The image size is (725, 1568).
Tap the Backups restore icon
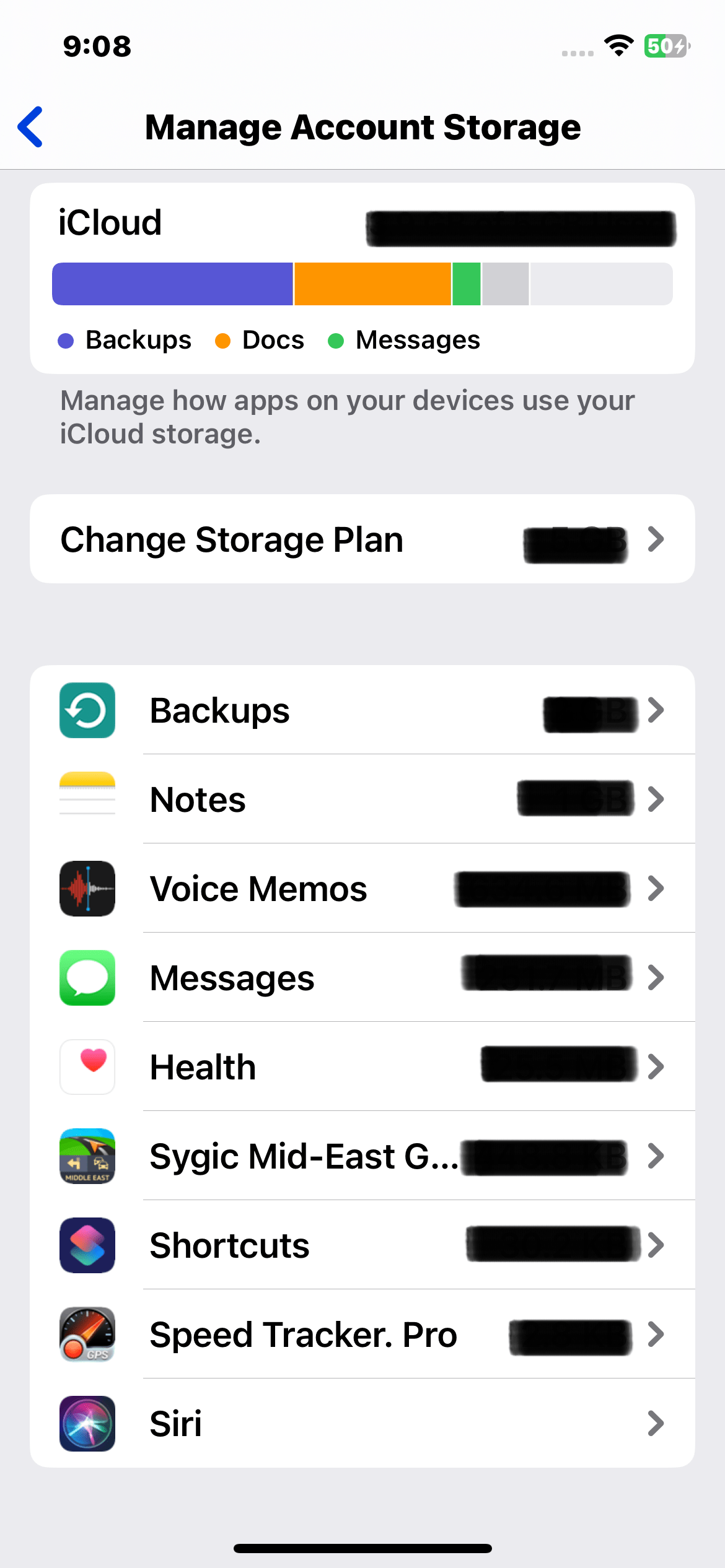[87, 710]
